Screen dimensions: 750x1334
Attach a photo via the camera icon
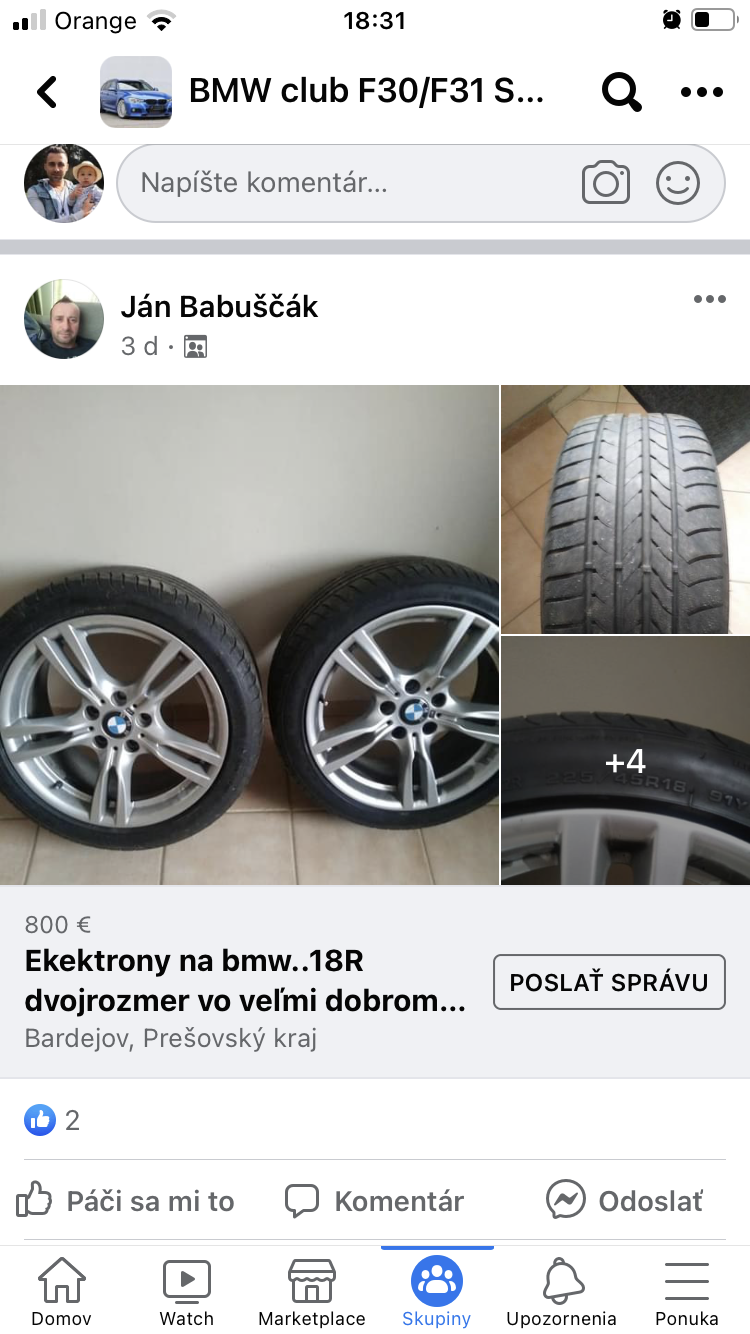606,183
